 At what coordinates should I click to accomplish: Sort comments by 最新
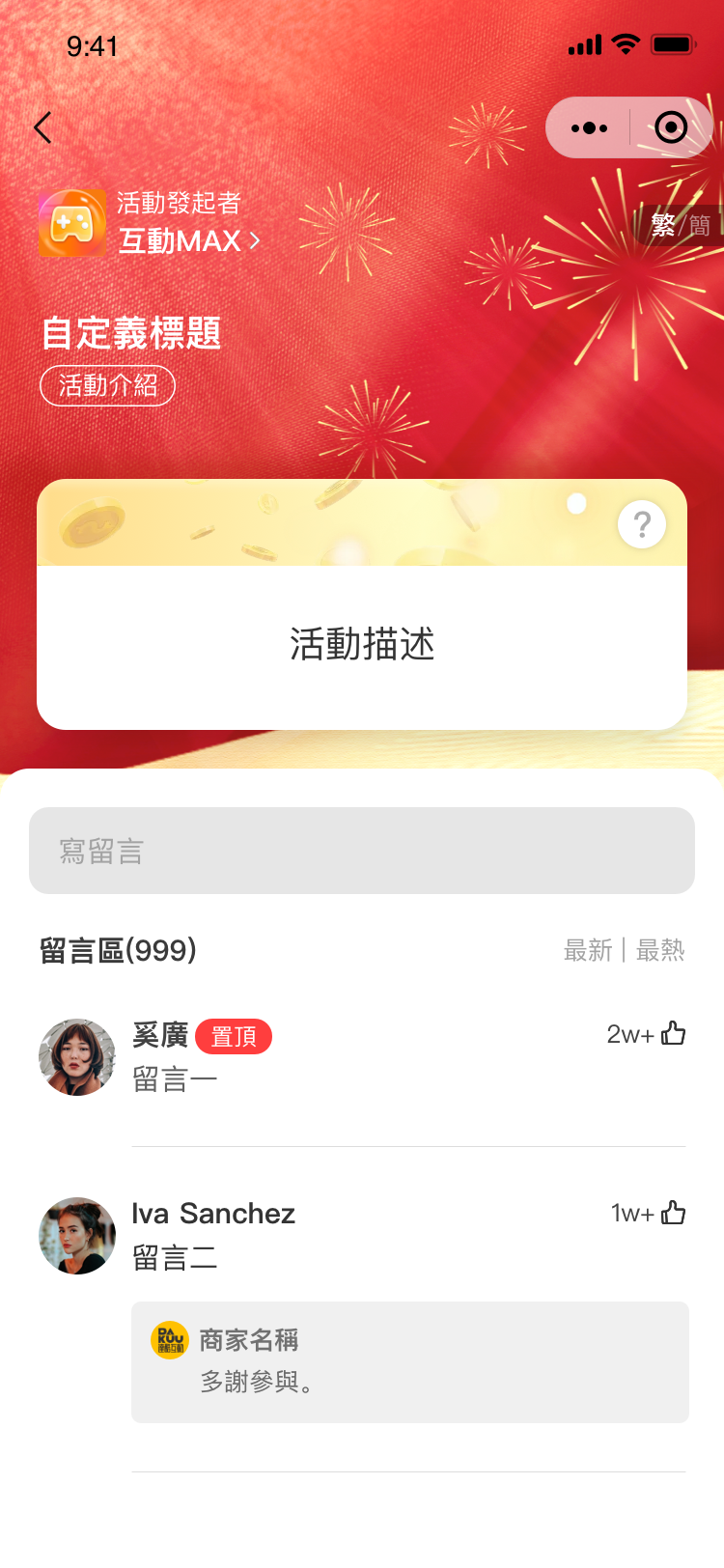588,951
